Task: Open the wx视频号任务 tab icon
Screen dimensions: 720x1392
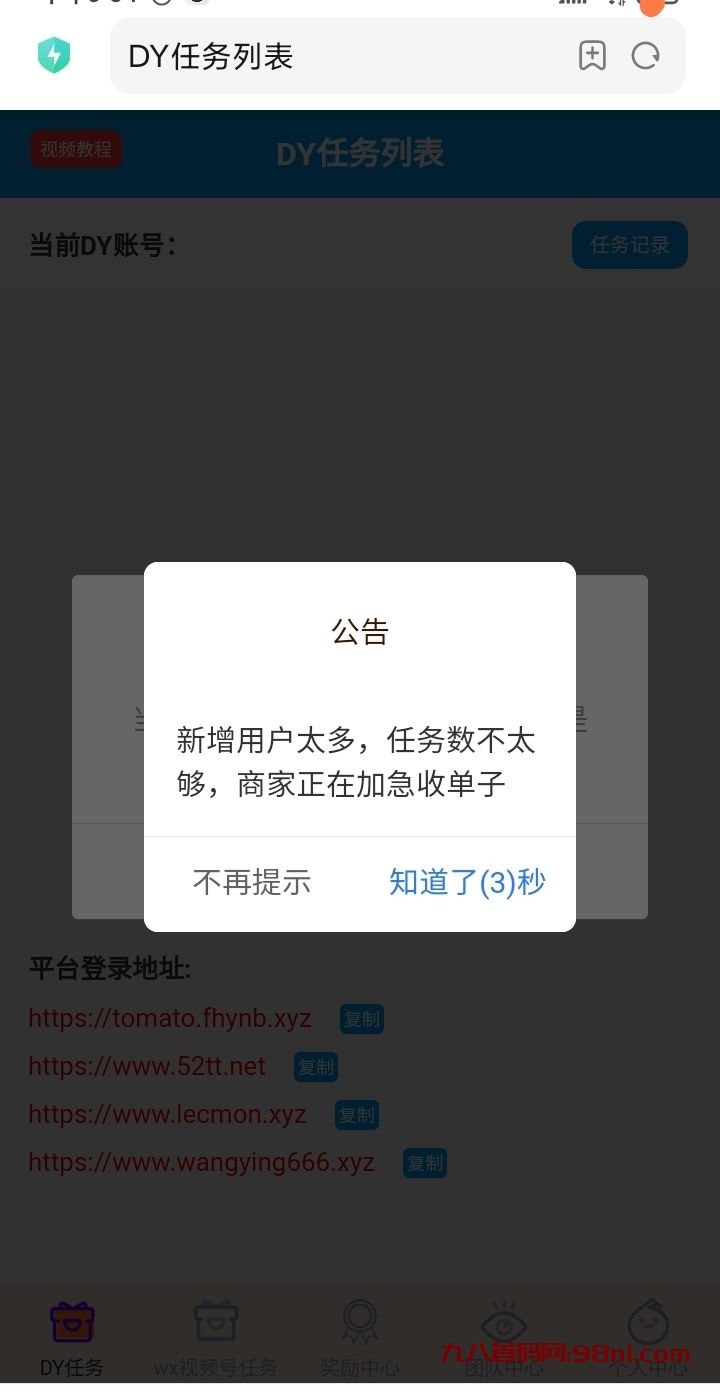Action: pos(215,1322)
